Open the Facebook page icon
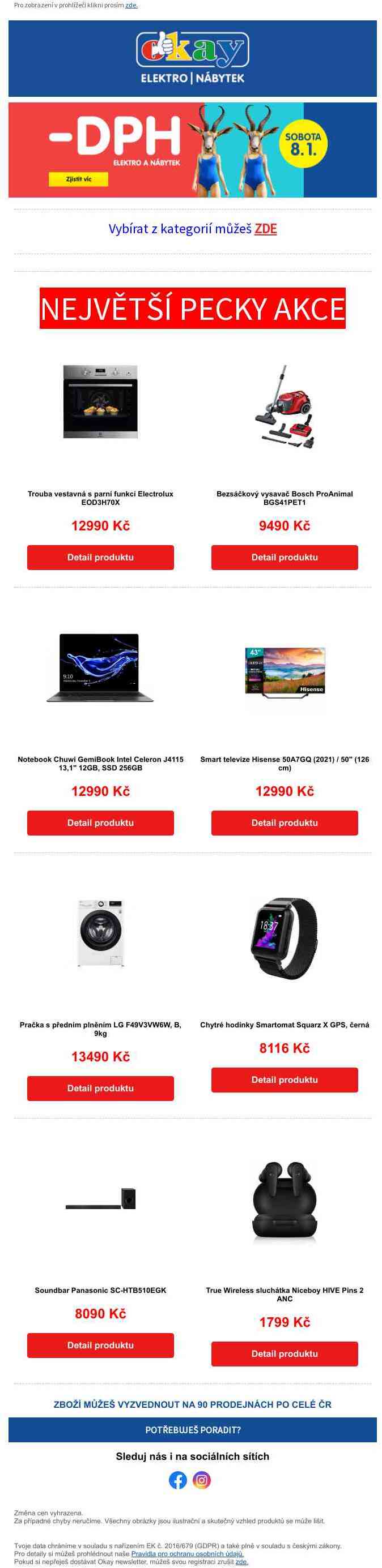This screenshot has width=382, height=1568. pos(178,1480)
